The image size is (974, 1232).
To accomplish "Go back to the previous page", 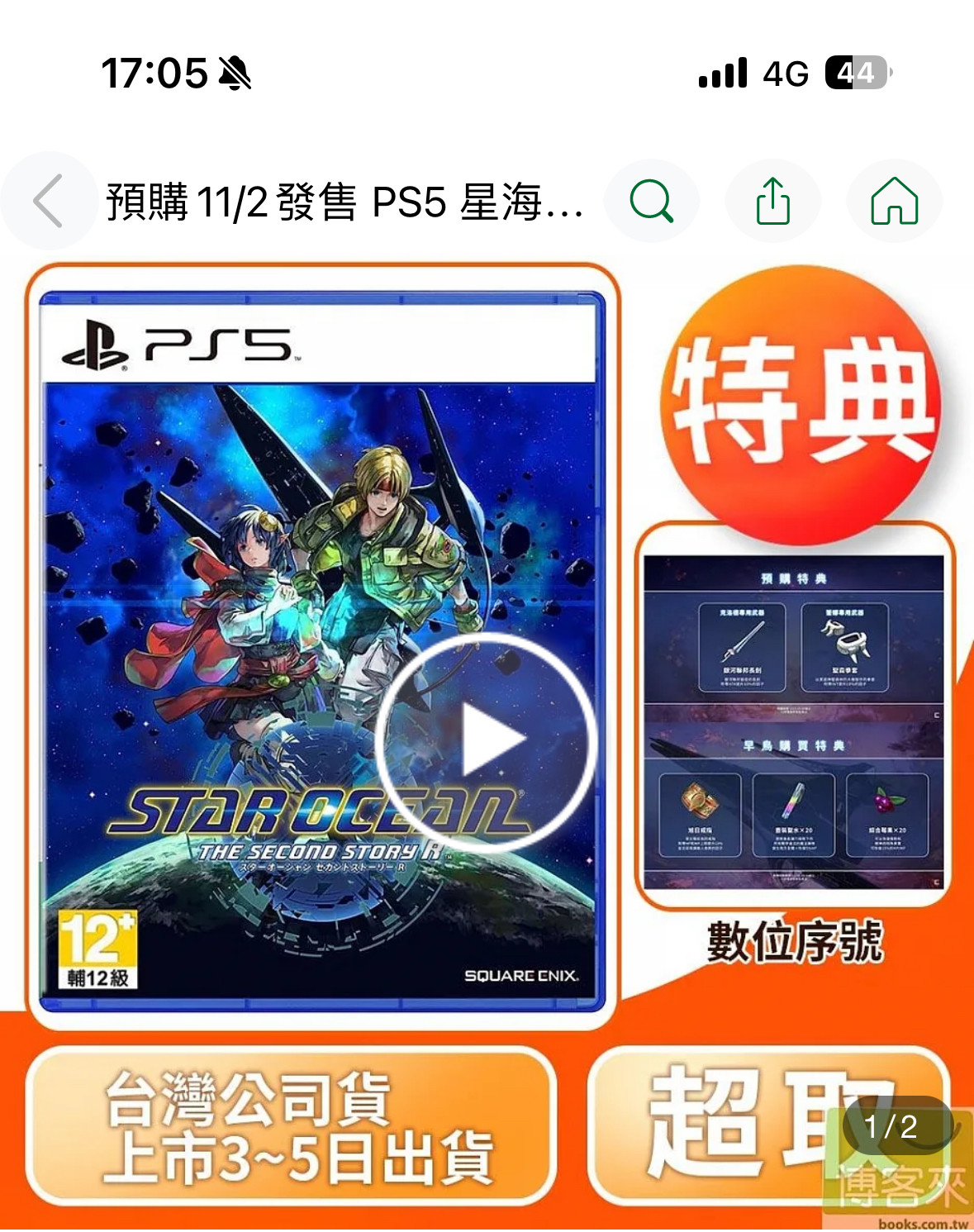I will [x=48, y=201].
